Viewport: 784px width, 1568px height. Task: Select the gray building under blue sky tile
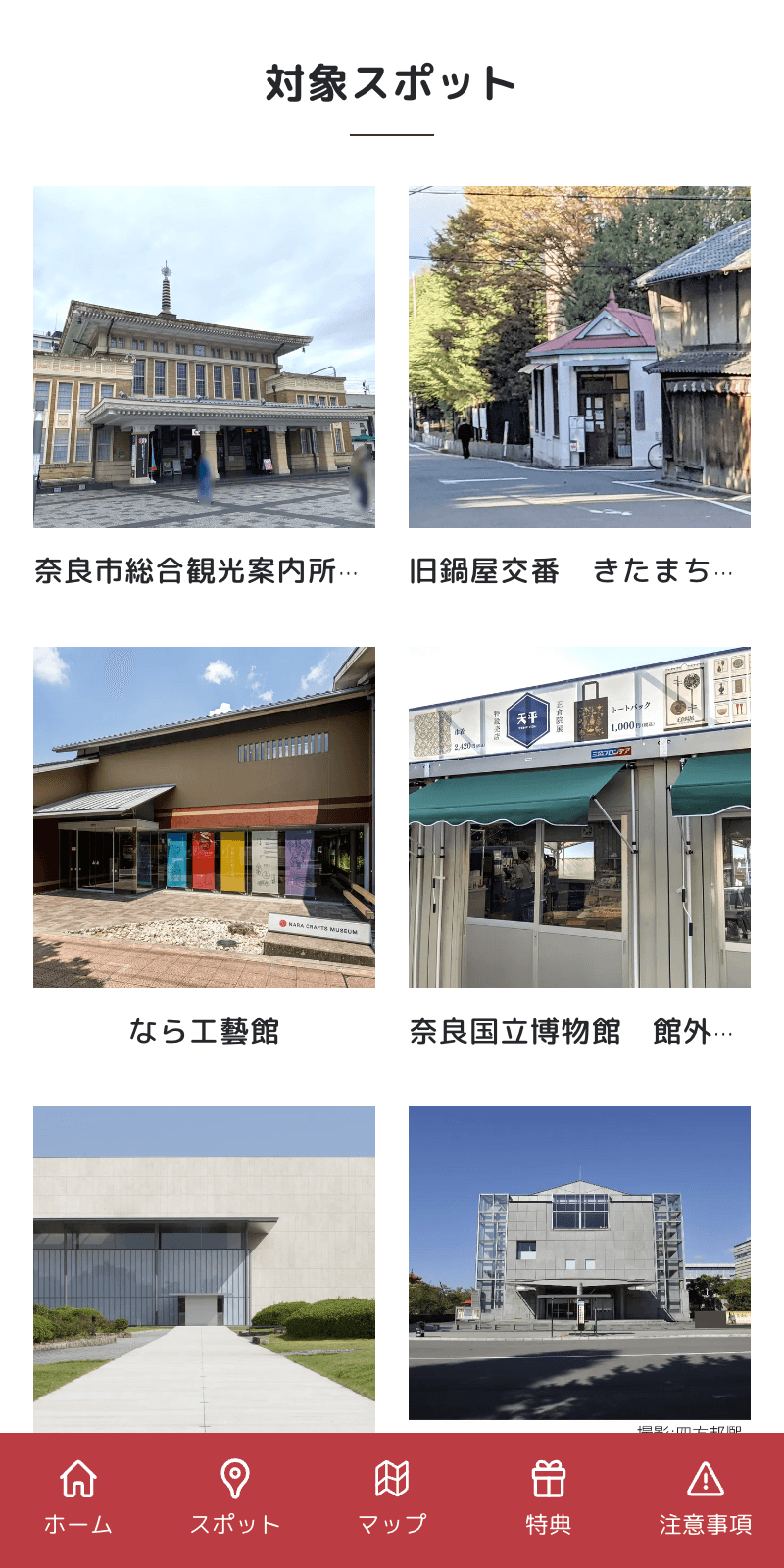coord(579,1264)
